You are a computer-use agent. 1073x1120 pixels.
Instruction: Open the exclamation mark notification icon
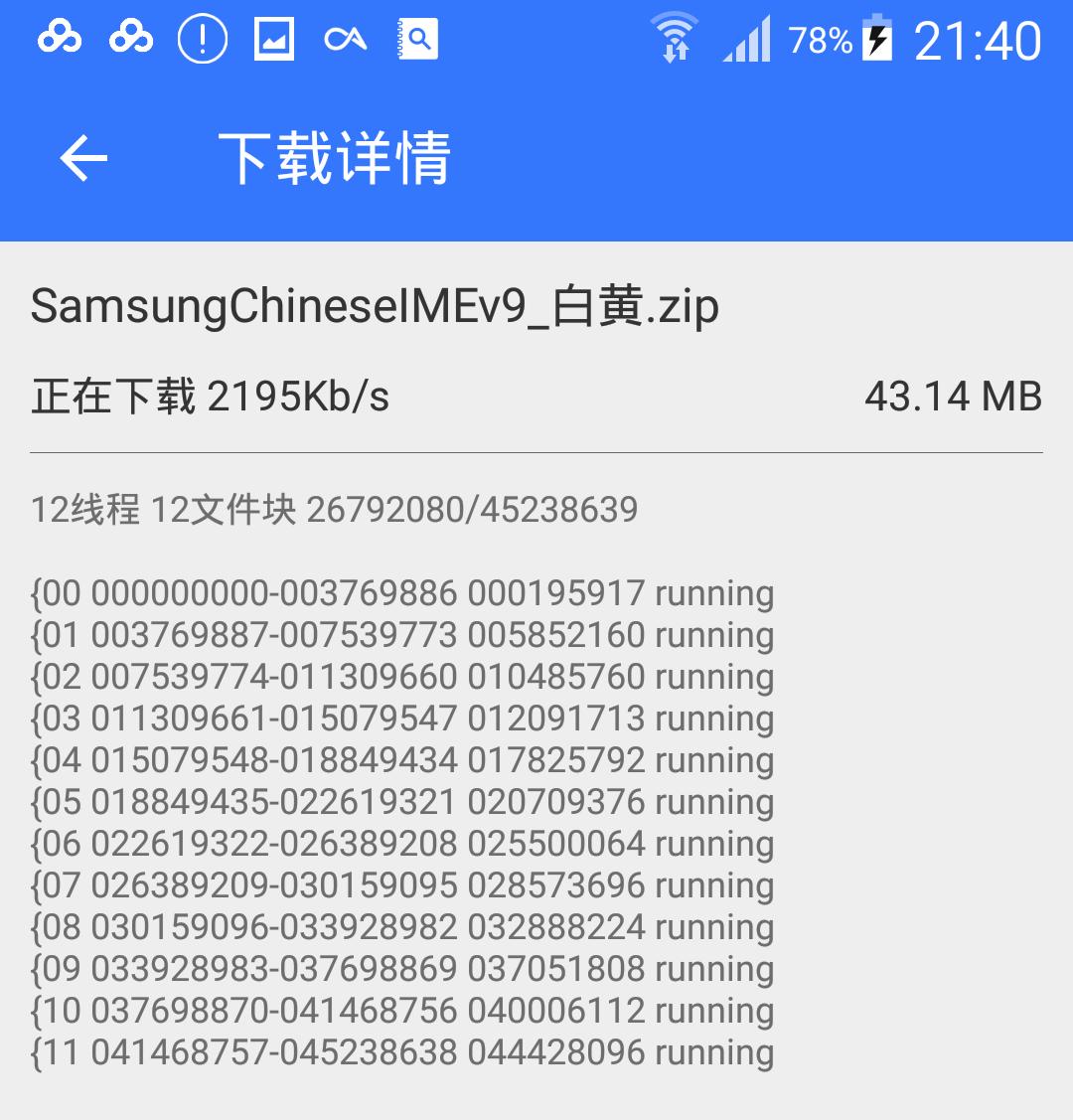click(x=202, y=37)
